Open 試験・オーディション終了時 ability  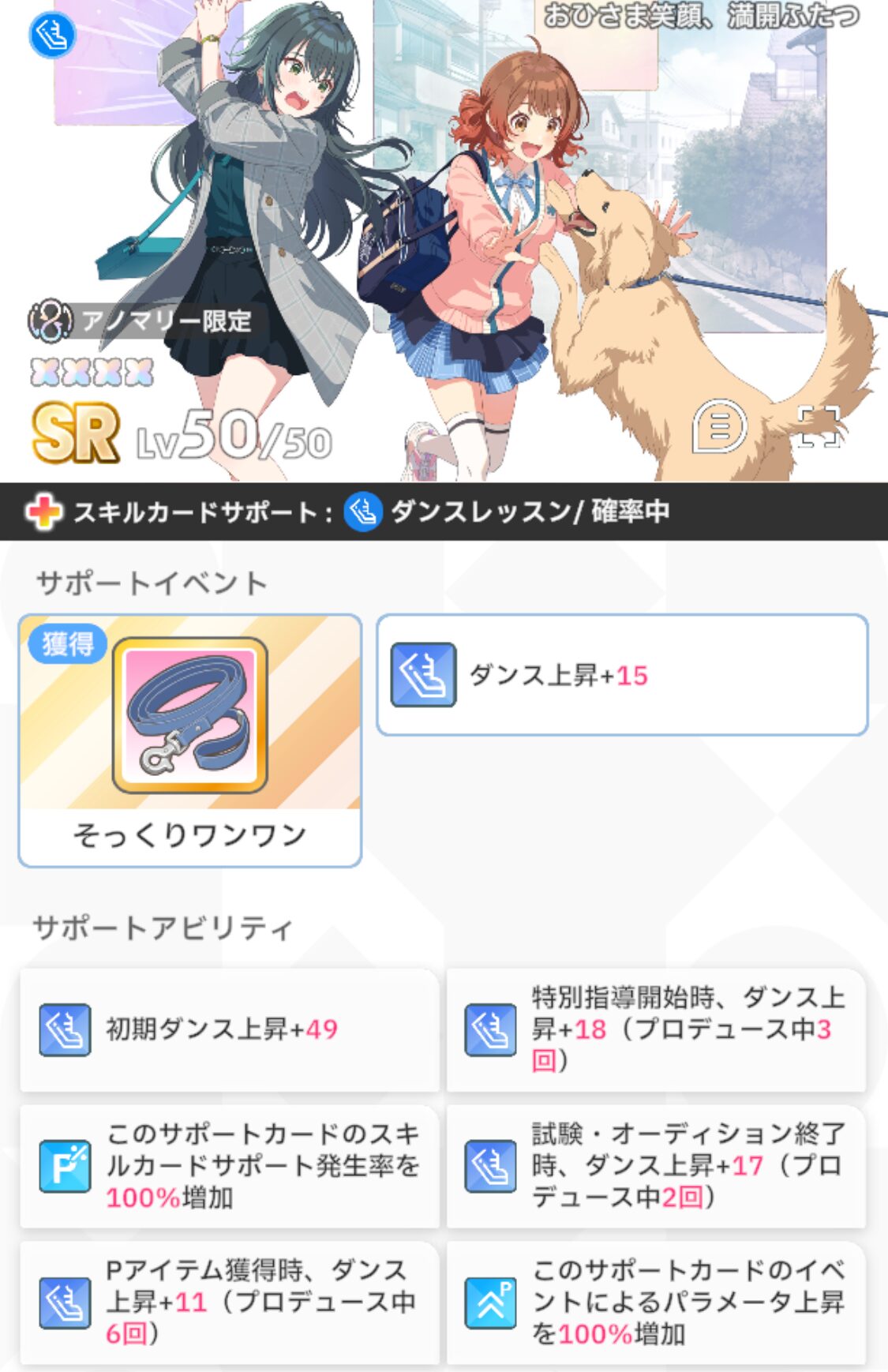click(656, 1166)
